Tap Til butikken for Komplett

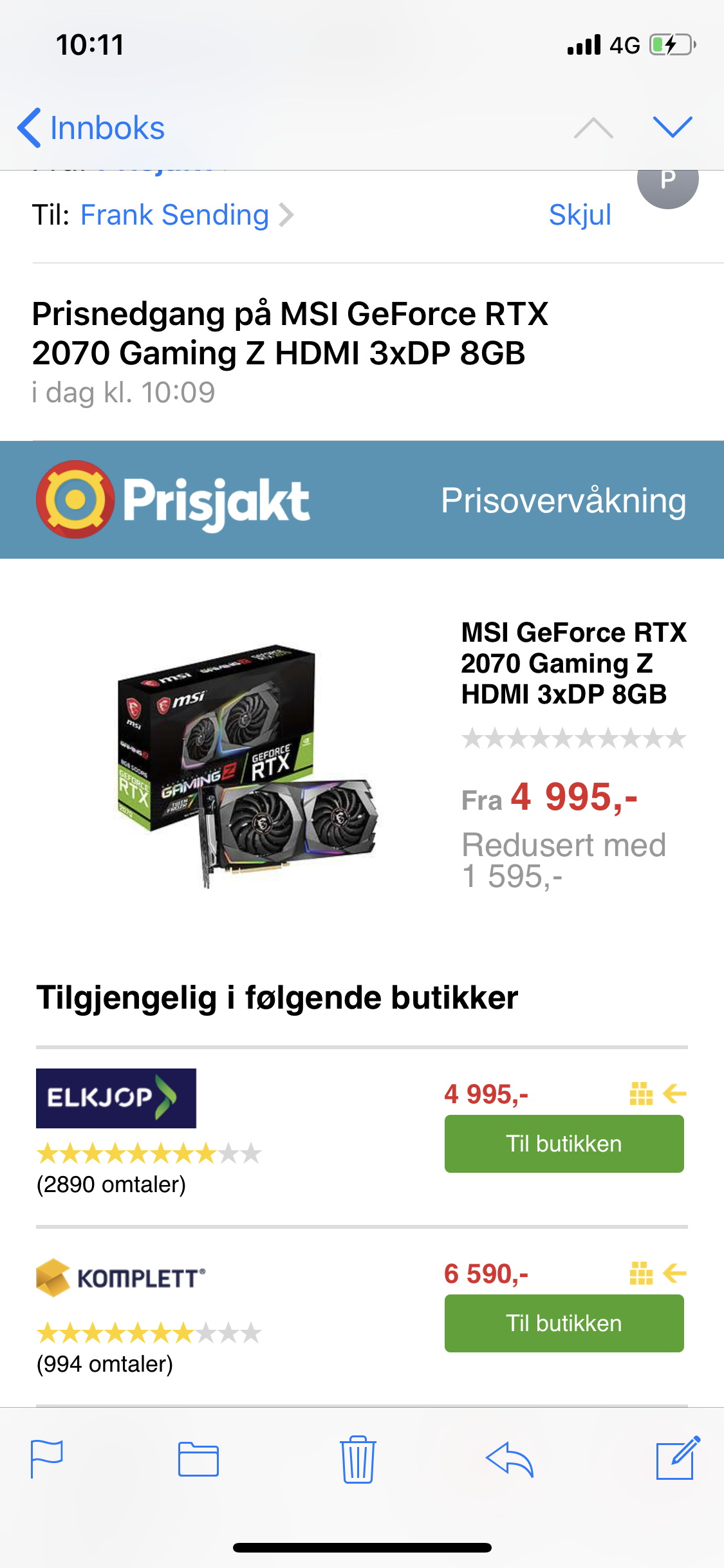click(564, 1323)
